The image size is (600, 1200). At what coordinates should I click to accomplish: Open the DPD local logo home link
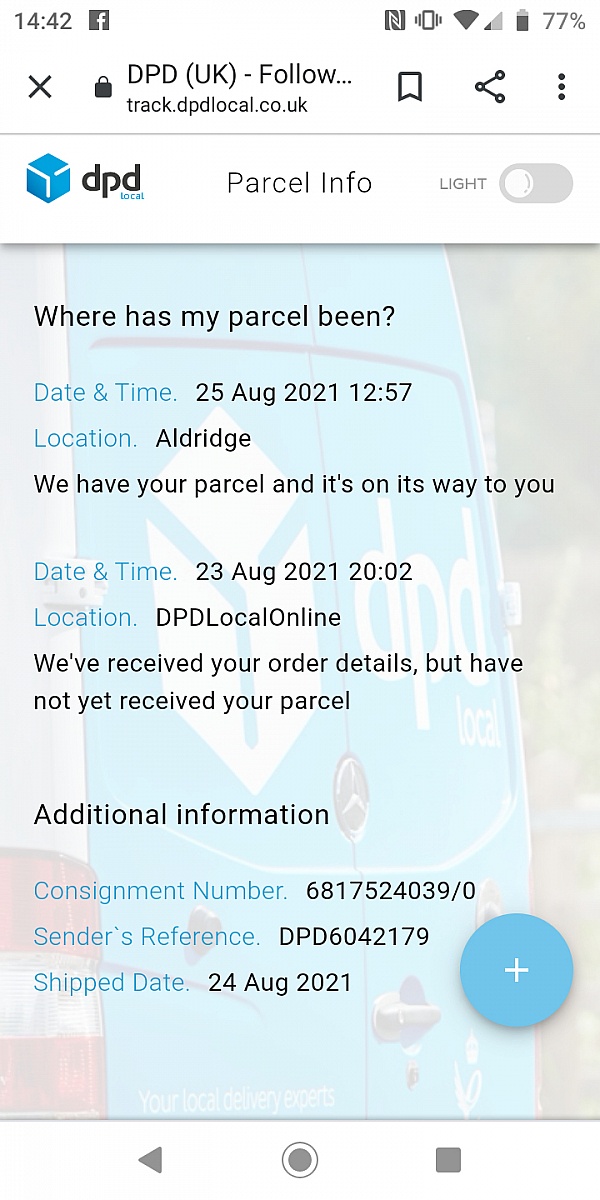click(x=86, y=180)
